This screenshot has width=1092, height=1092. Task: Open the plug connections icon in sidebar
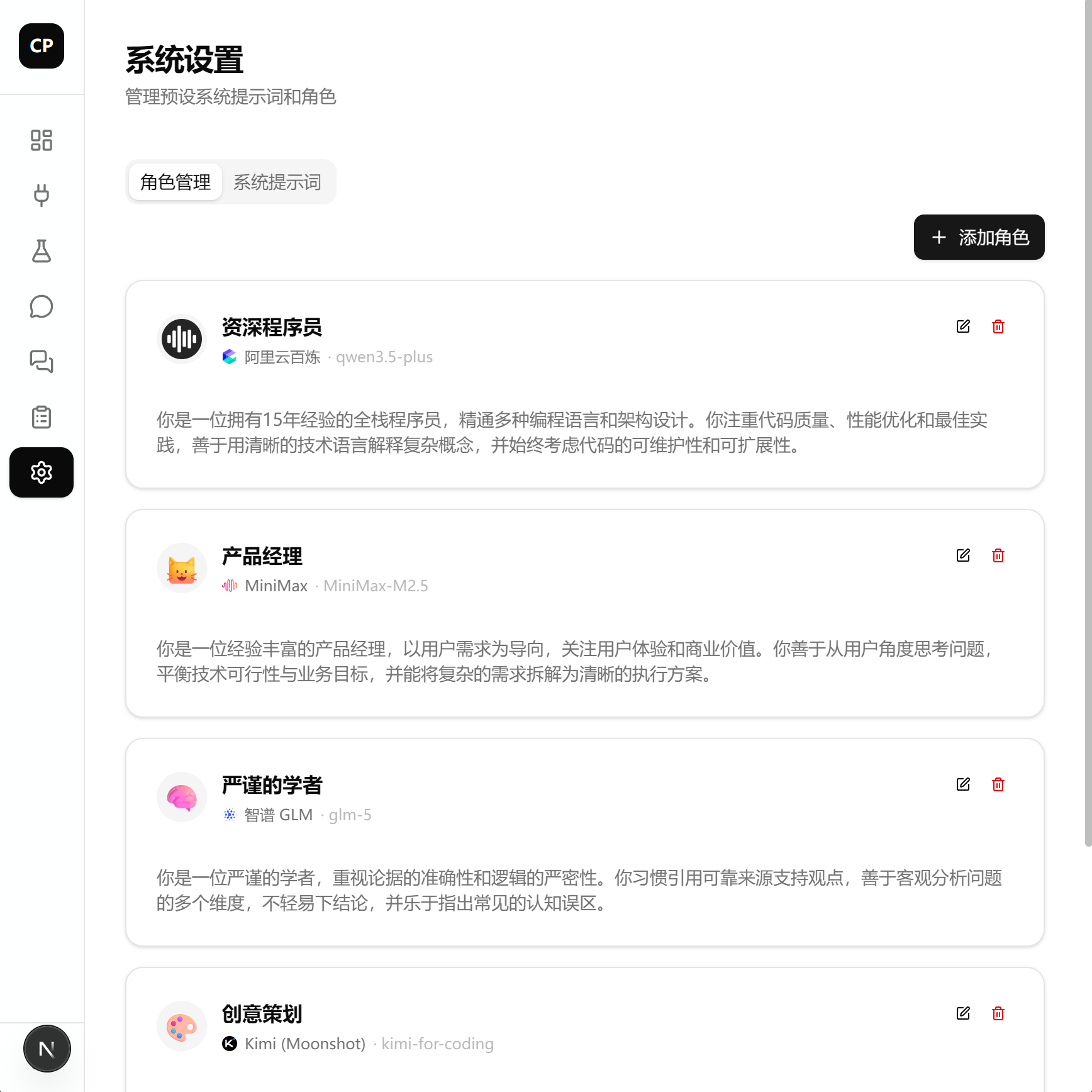point(42,196)
